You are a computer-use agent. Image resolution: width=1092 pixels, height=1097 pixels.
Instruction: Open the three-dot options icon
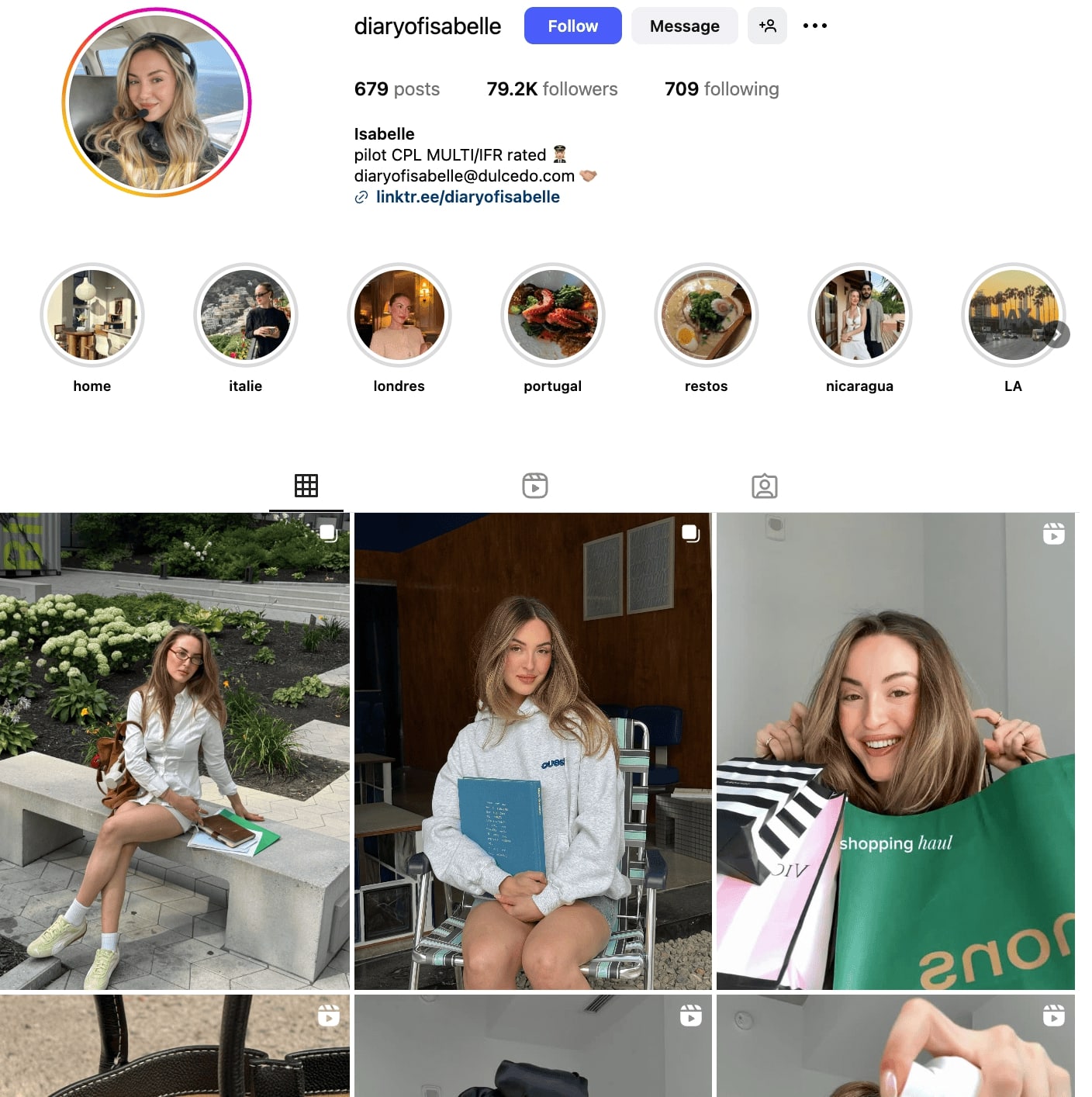tap(814, 25)
